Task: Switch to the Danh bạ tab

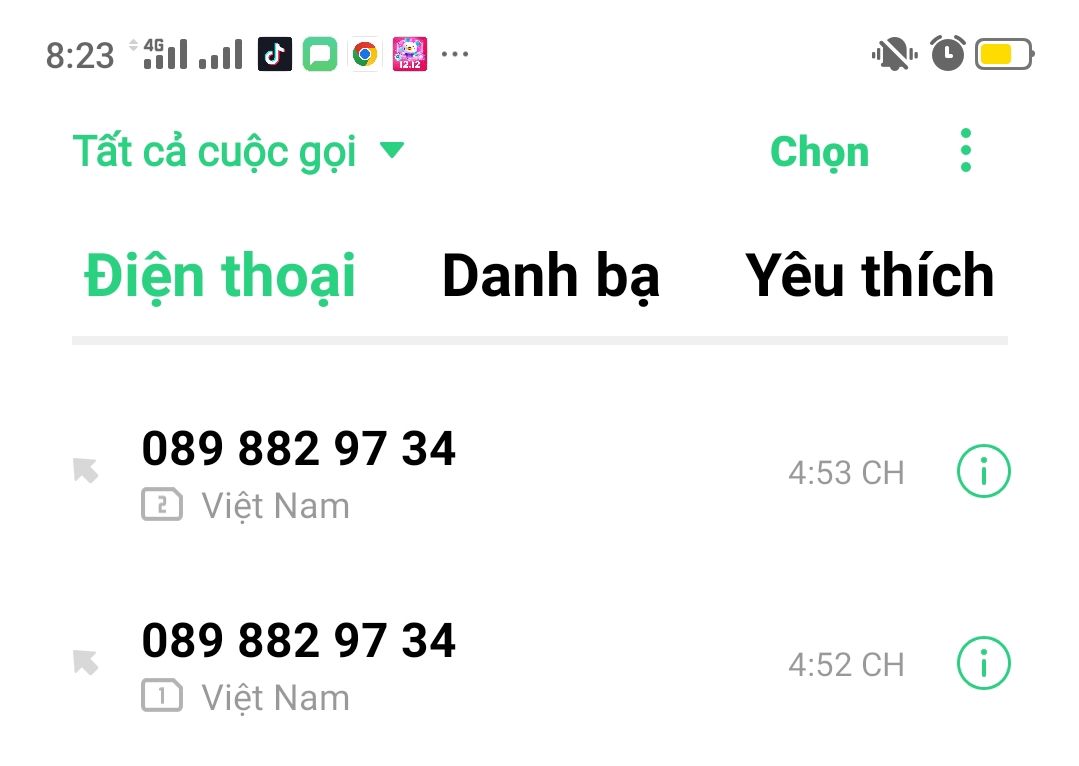Action: [x=550, y=276]
